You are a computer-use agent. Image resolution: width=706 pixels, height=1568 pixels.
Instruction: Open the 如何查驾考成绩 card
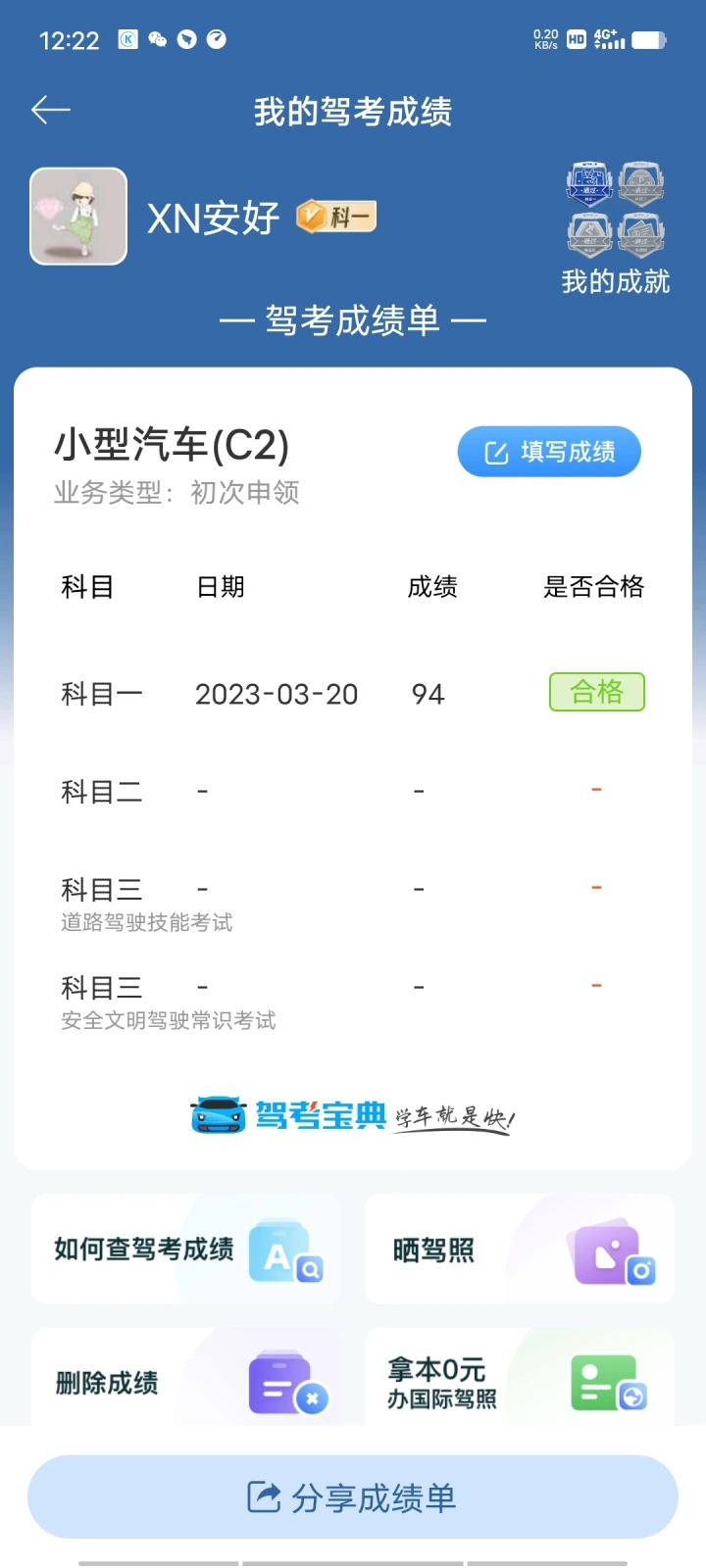pyautogui.click(x=186, y=1249)
